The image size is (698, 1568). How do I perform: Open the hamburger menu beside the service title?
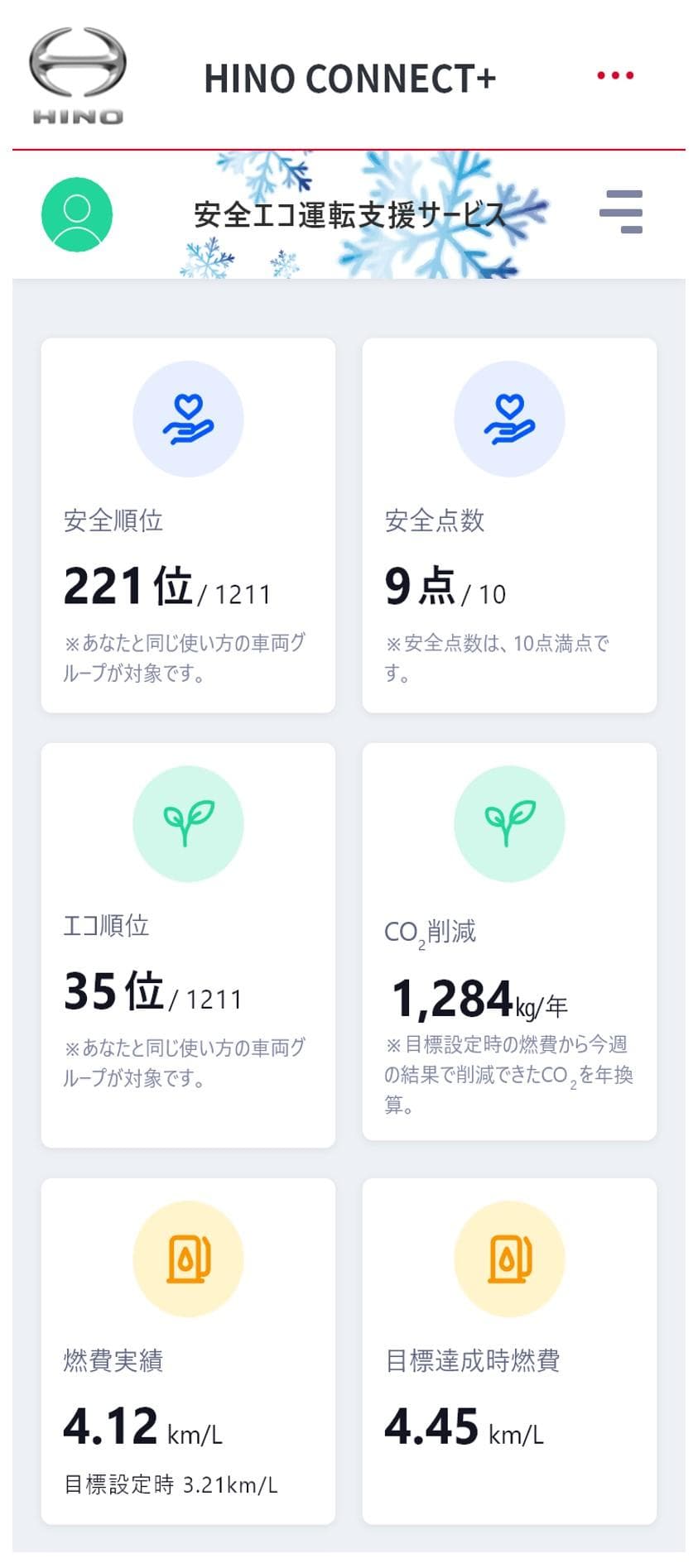(621, 212)
